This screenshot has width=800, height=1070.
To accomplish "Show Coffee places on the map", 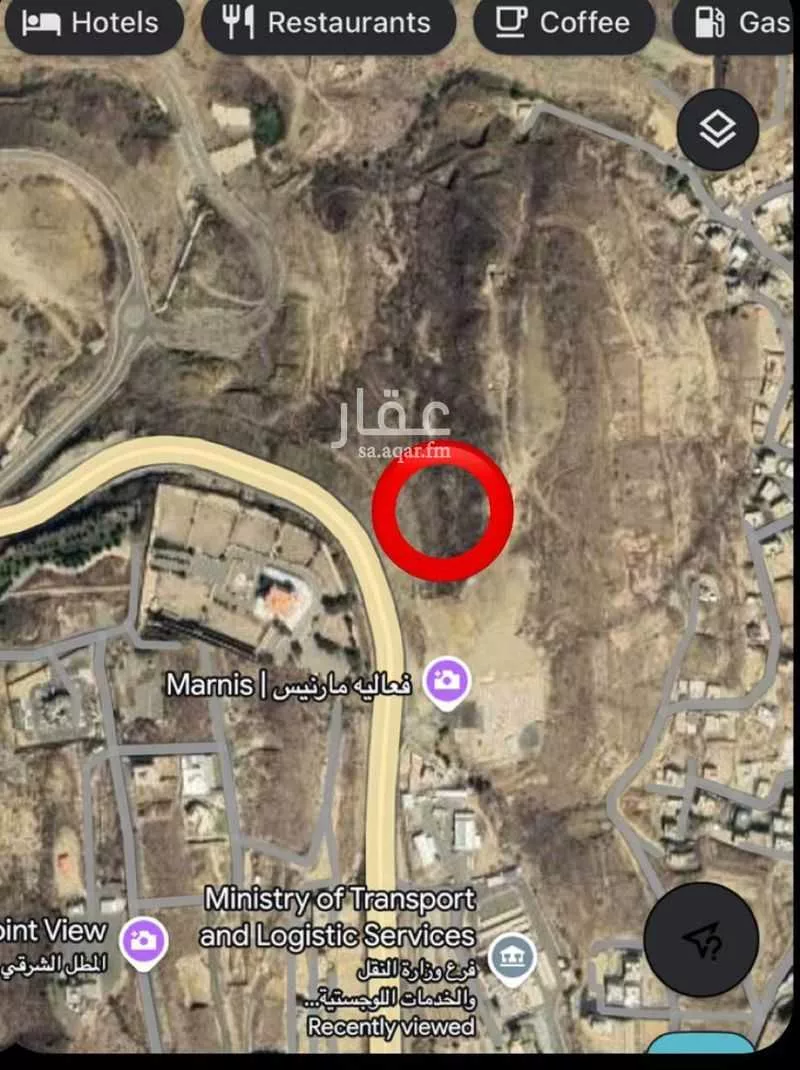I will (x=564, y=24).
